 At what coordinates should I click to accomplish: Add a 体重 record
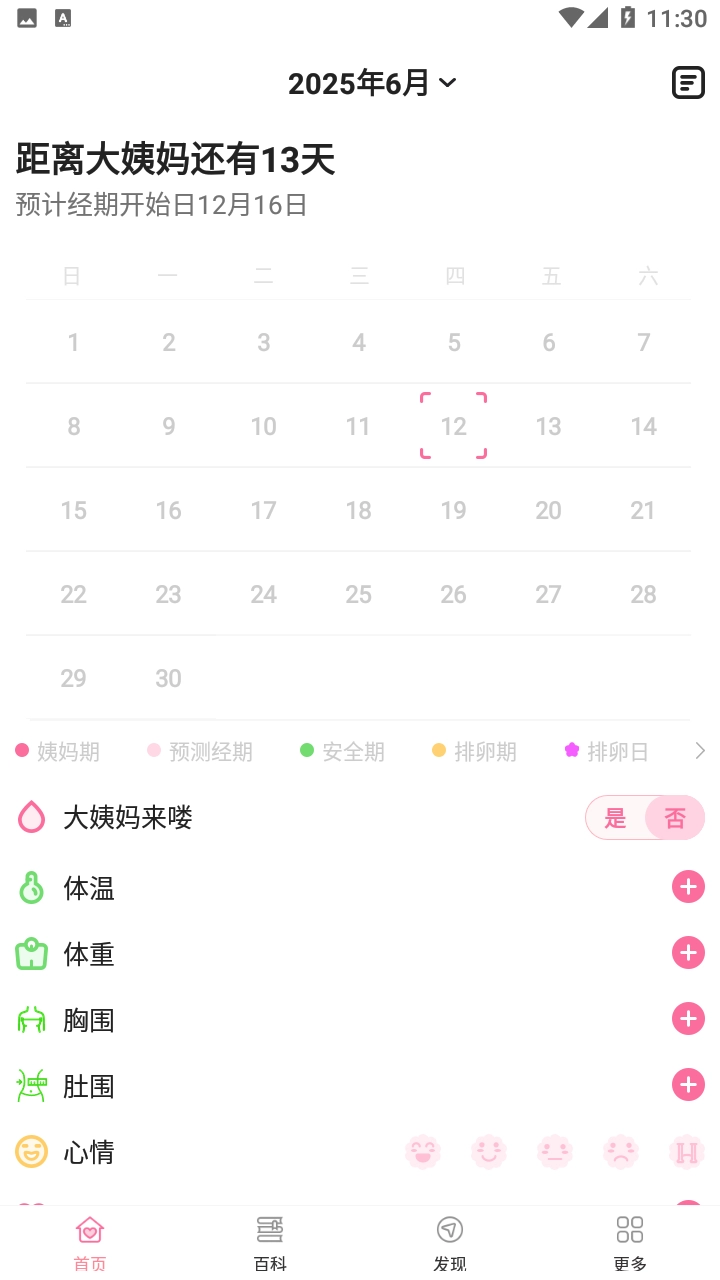click(688, 953)
